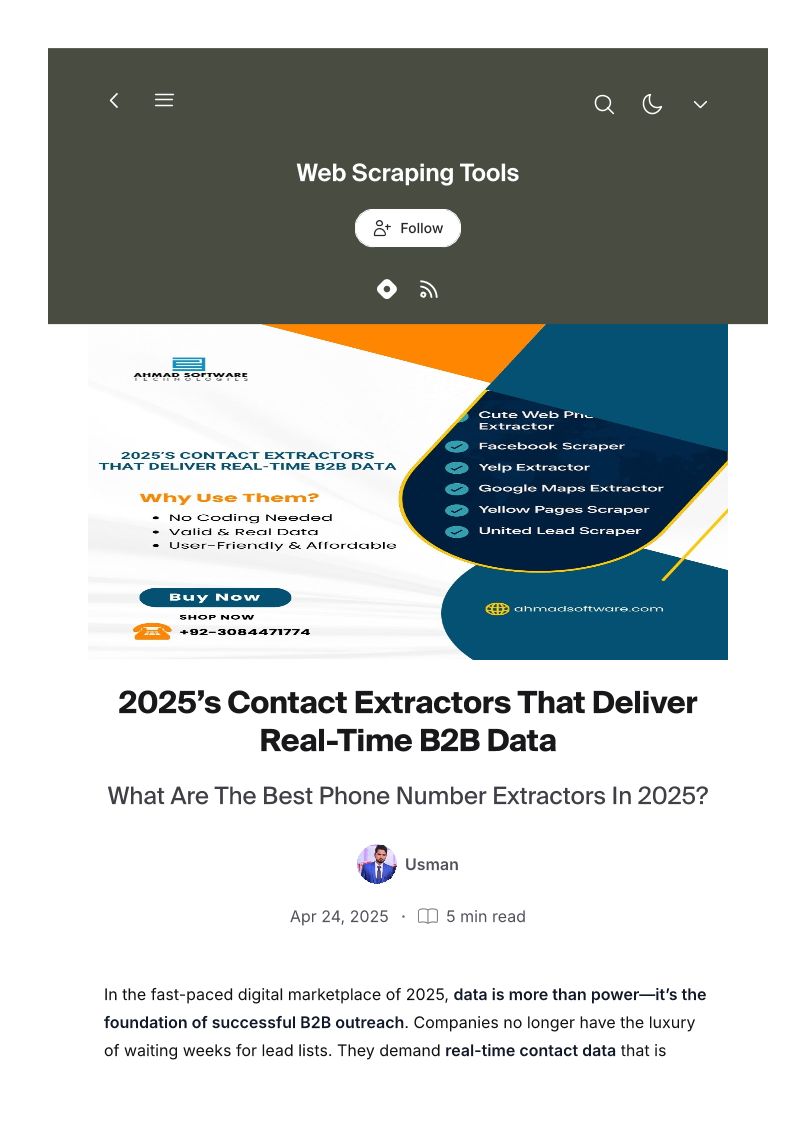Open the Web Scraping Tools blog home
The width and height of the screenshot is (793, 1123).
[408, 173]
